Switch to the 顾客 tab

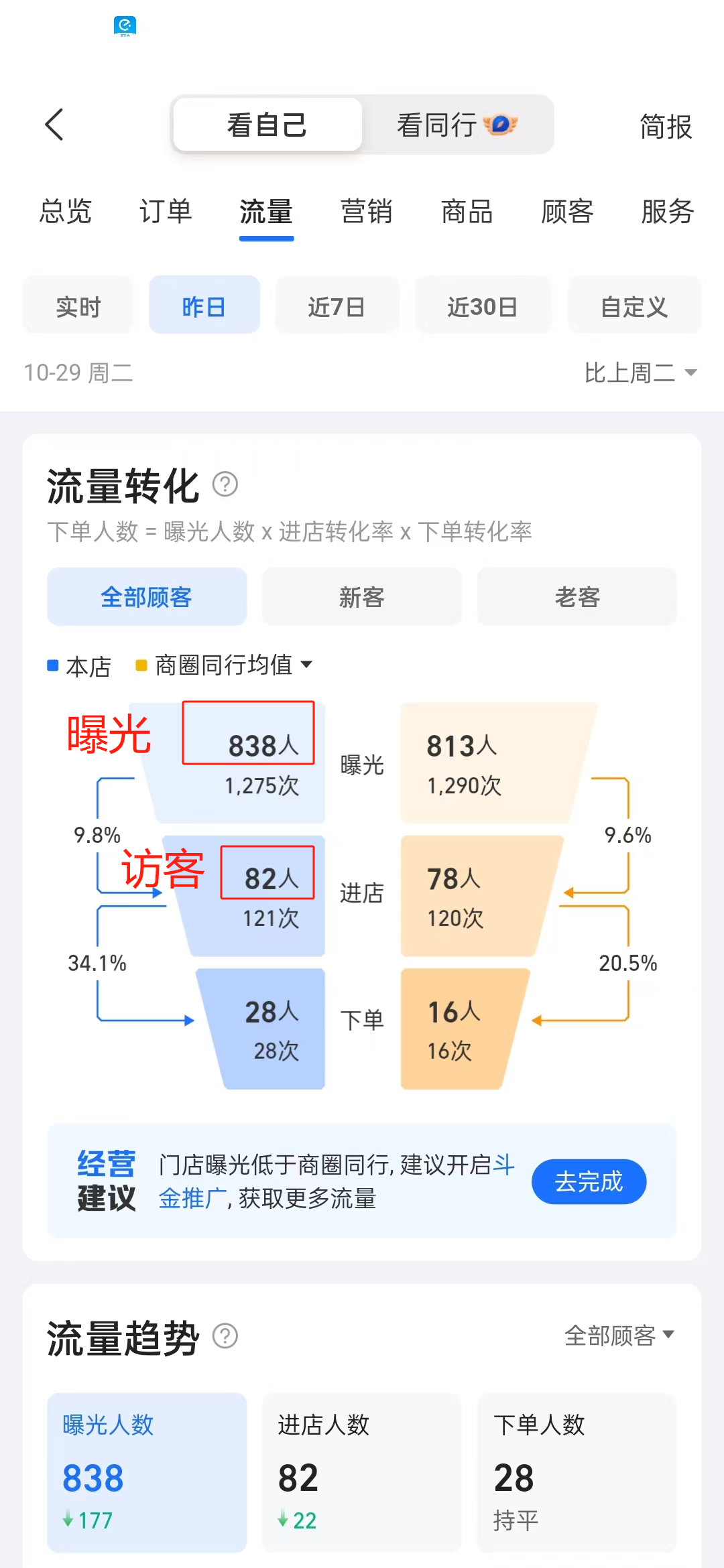tap(567, 212)
